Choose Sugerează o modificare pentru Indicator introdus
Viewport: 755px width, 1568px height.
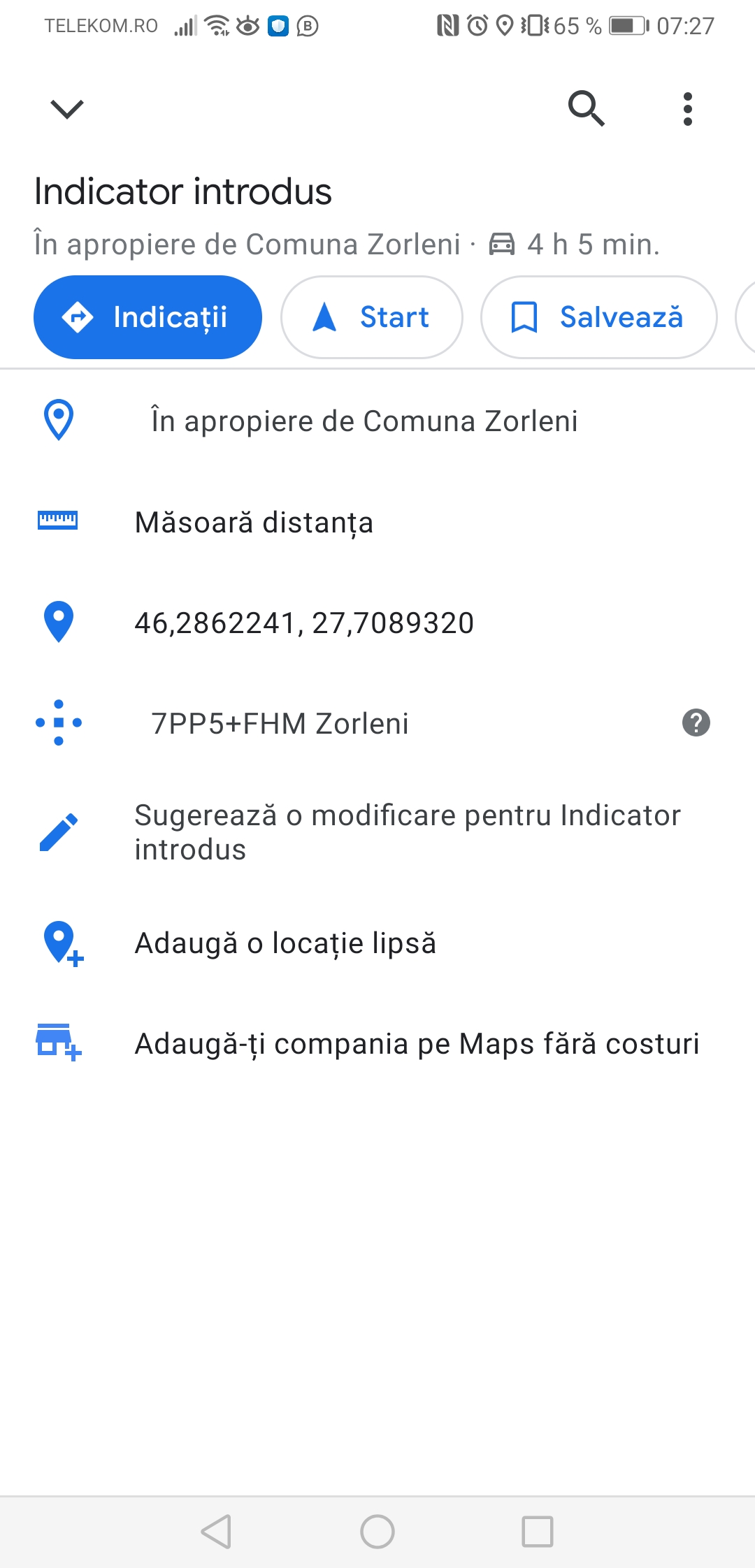[407, 832]
